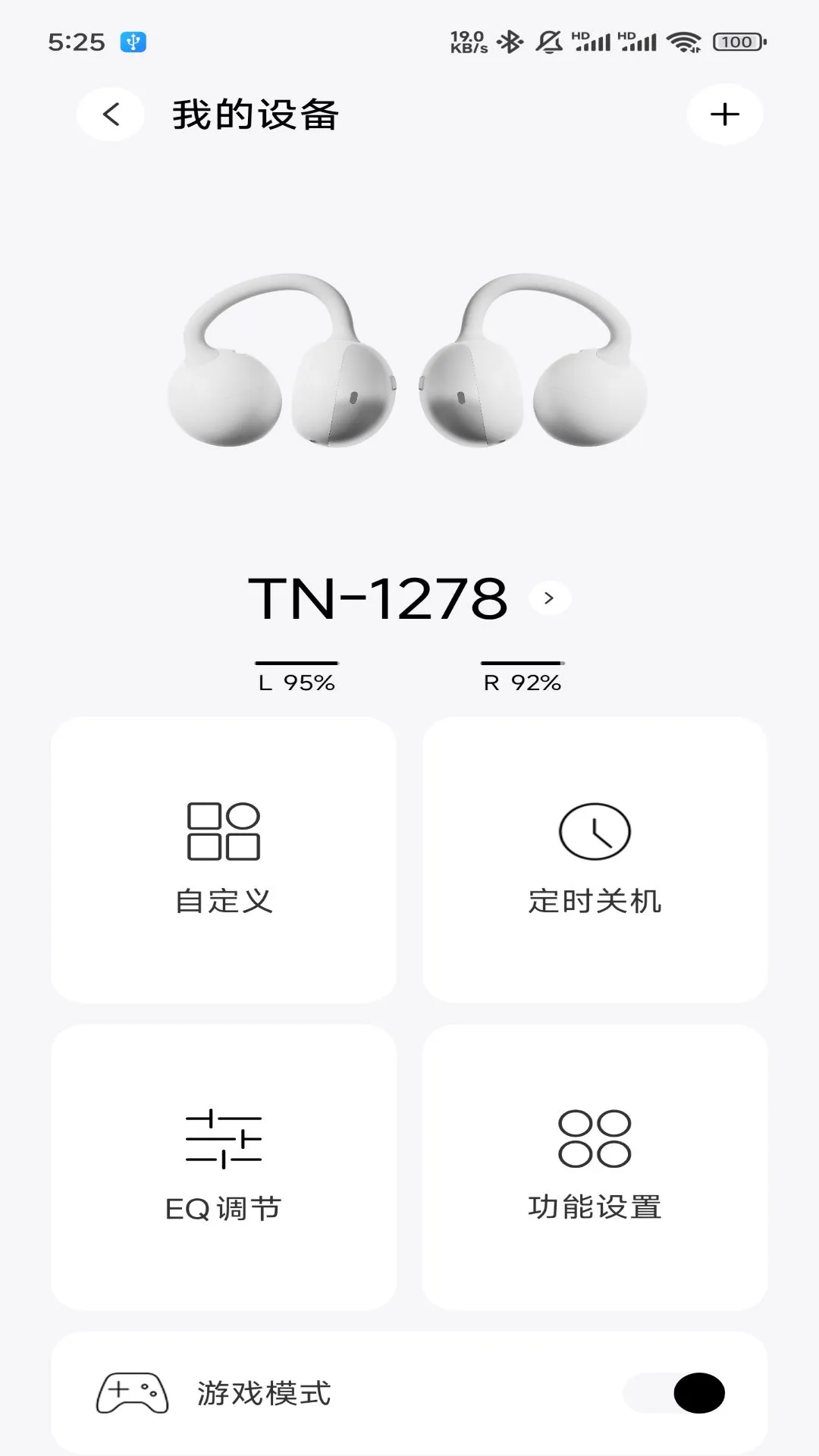Select the 自定义 customization icon
Screen dimensions: 819x1456
(x=224, y=833)
